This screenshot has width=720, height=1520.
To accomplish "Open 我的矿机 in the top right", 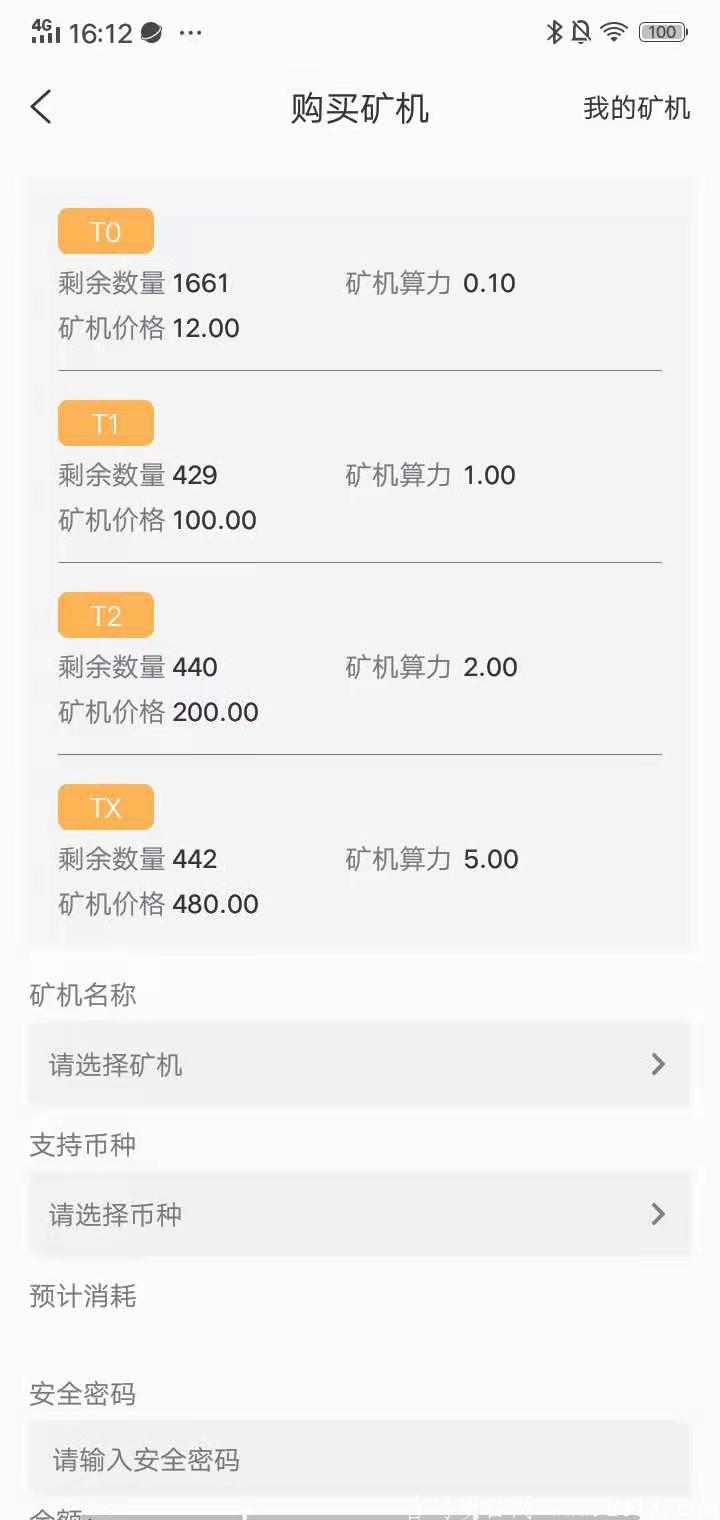I will [635, 108].
